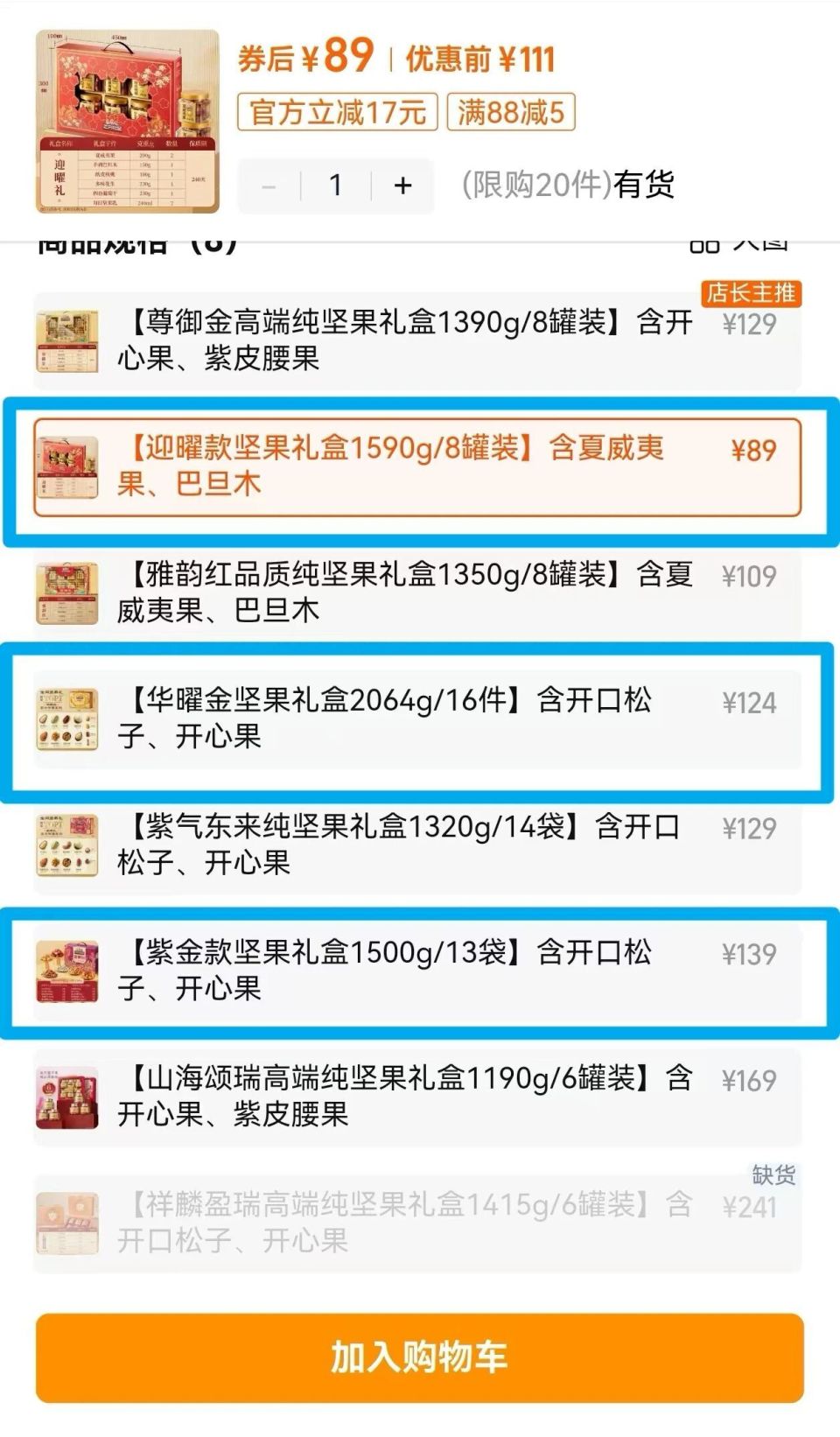Click the 山海颂瑞 gift box thumbnail
Viewport: 840px width, 1437px height.
click(x=68, y=1096)
